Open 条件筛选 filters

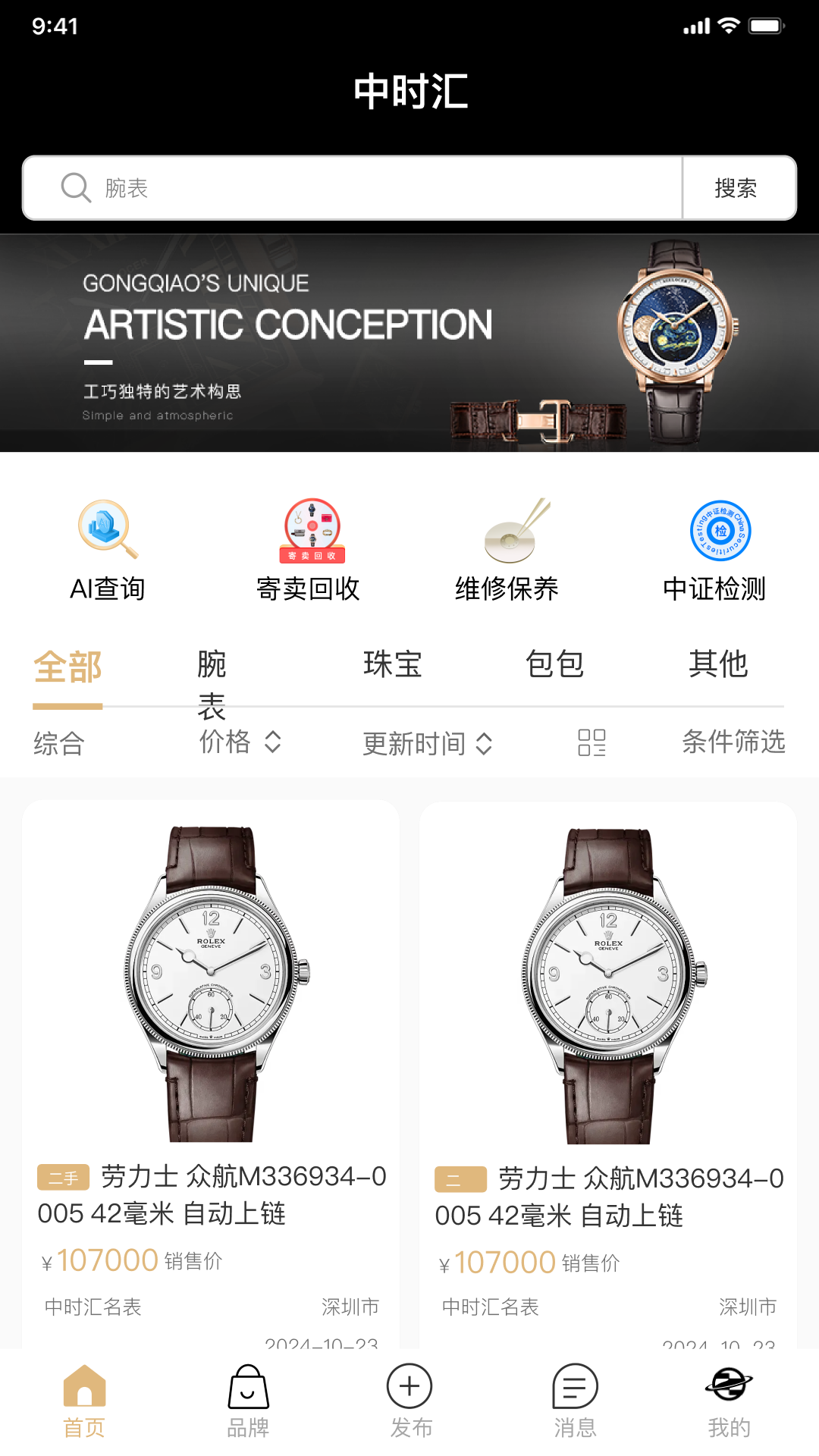tap(733, 742)
